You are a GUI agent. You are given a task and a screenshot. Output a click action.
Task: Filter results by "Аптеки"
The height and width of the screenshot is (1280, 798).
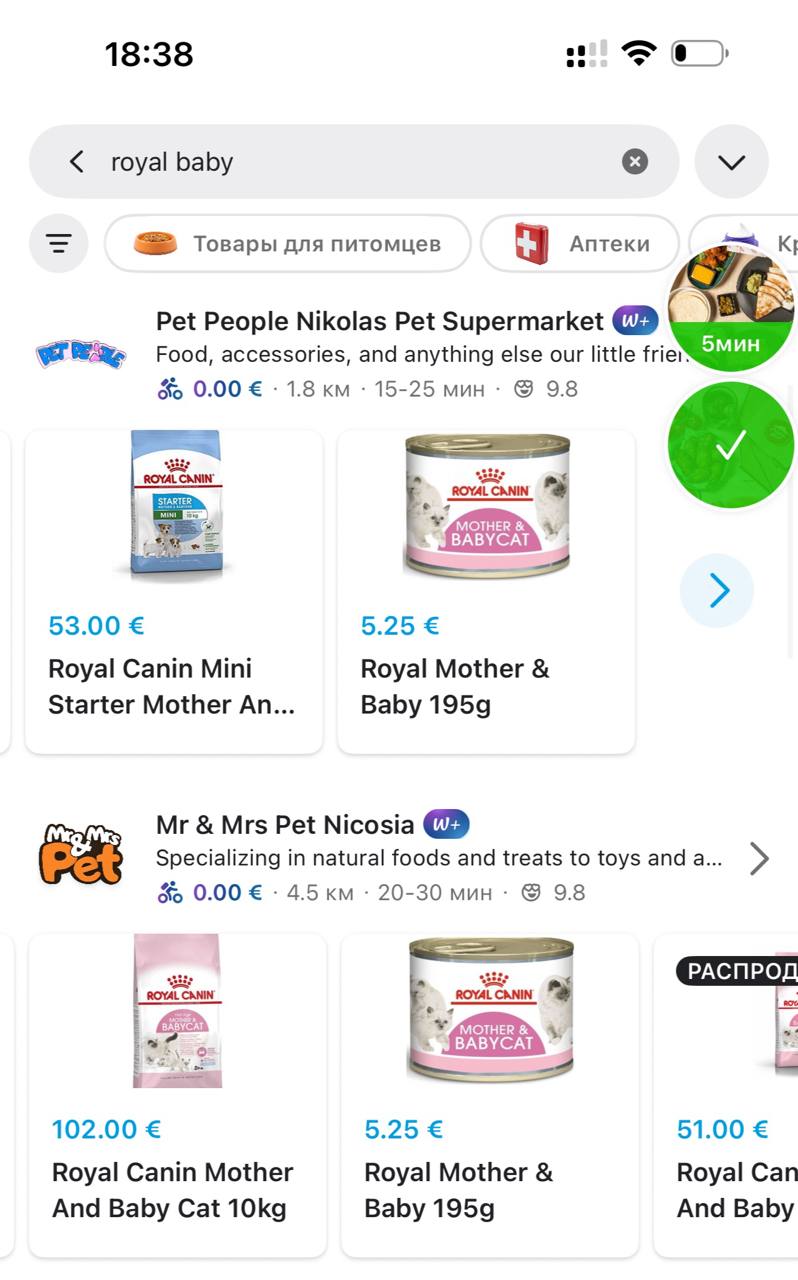point(580,243)
